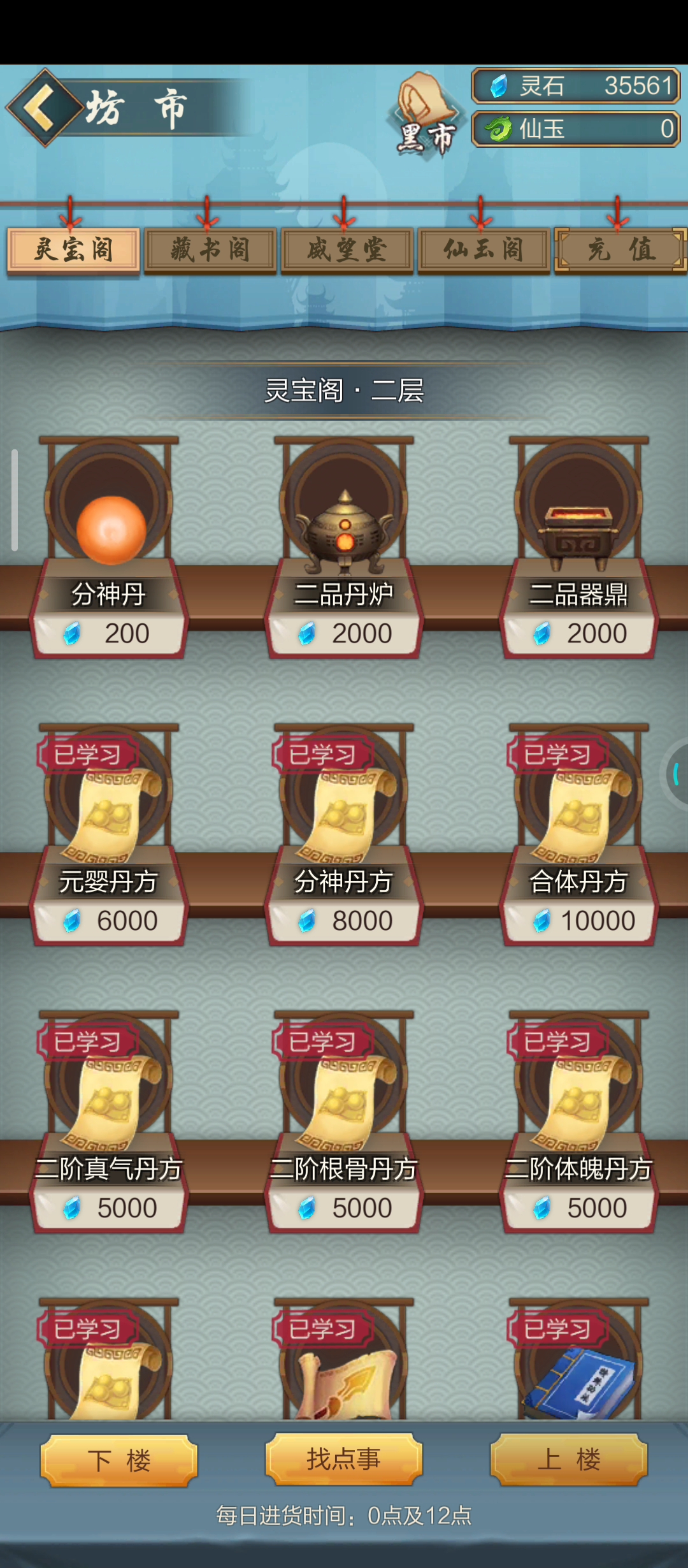Viewport: 688px width, 1568px height.
Task: Switch to the 藏书阁 tab
Action: point(210,250)
